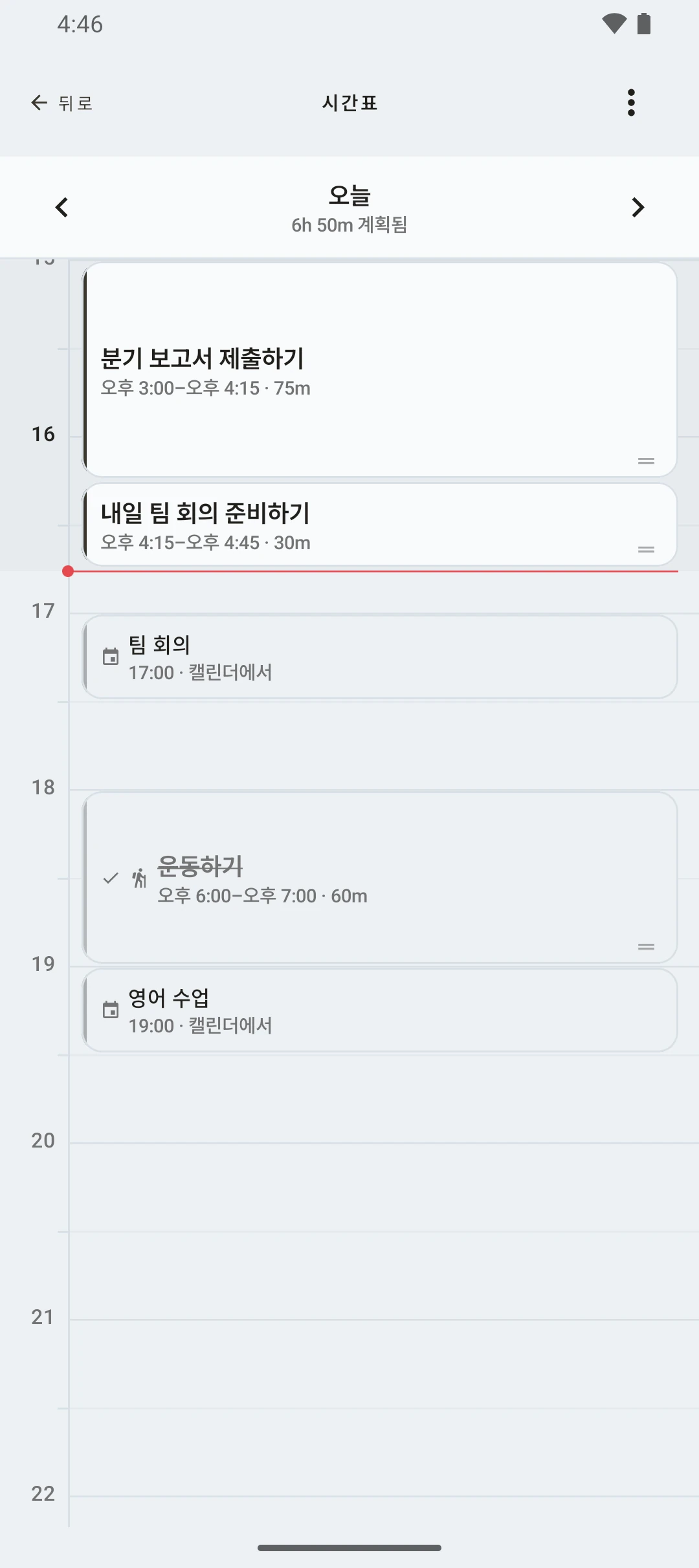Tap the resize handle on 내일 팀 회의 준비하기
The height and width of the screenshot is (1568, 699).
pyautogui.click(x=646, y=550)
